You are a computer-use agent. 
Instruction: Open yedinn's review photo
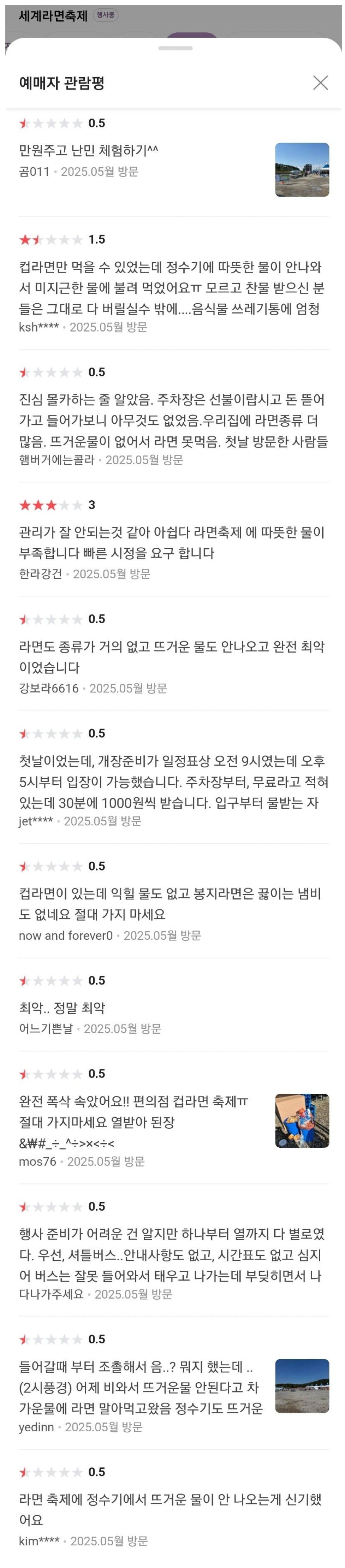click(x=302, y=1386)
